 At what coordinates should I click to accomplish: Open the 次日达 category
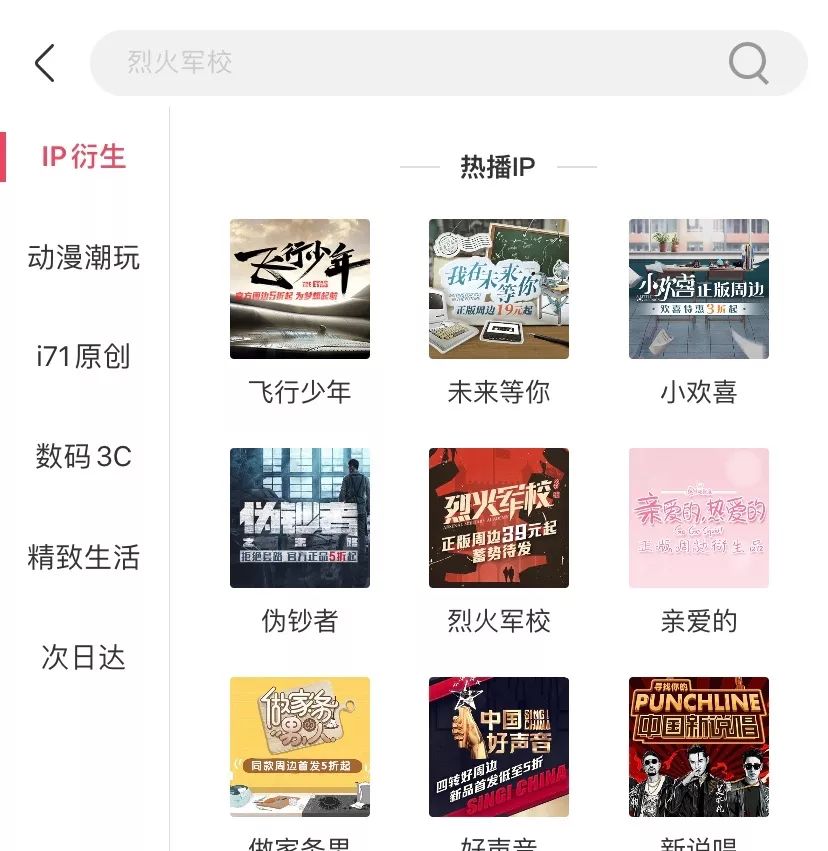click(84, 657)
